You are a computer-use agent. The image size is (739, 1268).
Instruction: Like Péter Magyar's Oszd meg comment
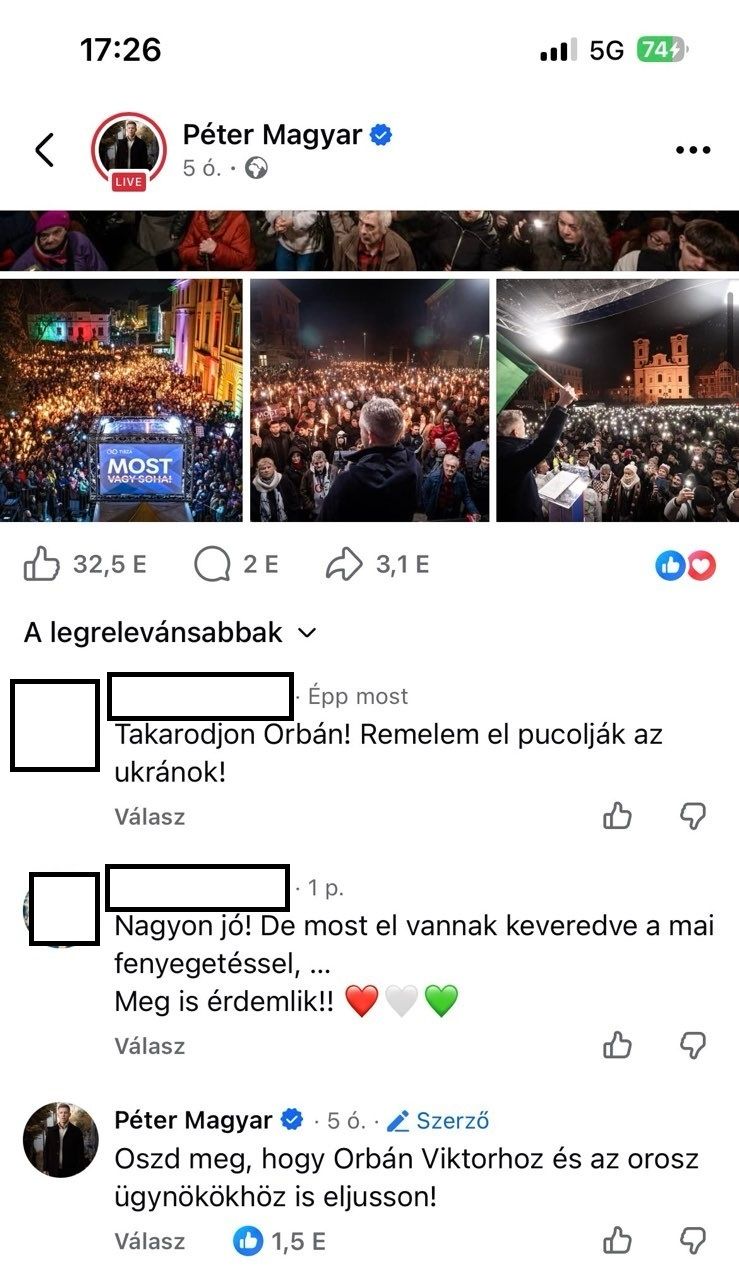tap(617, 1241)
